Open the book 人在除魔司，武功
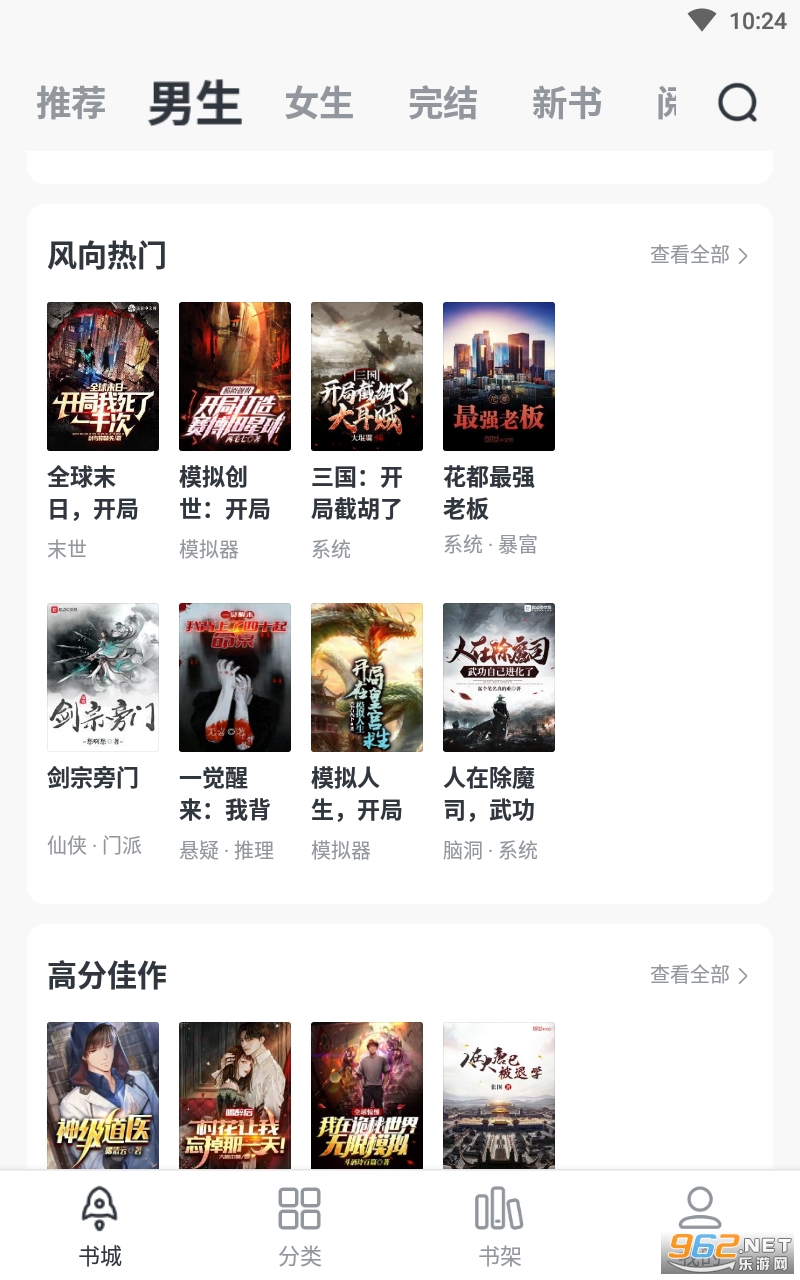 pos(499,677)
